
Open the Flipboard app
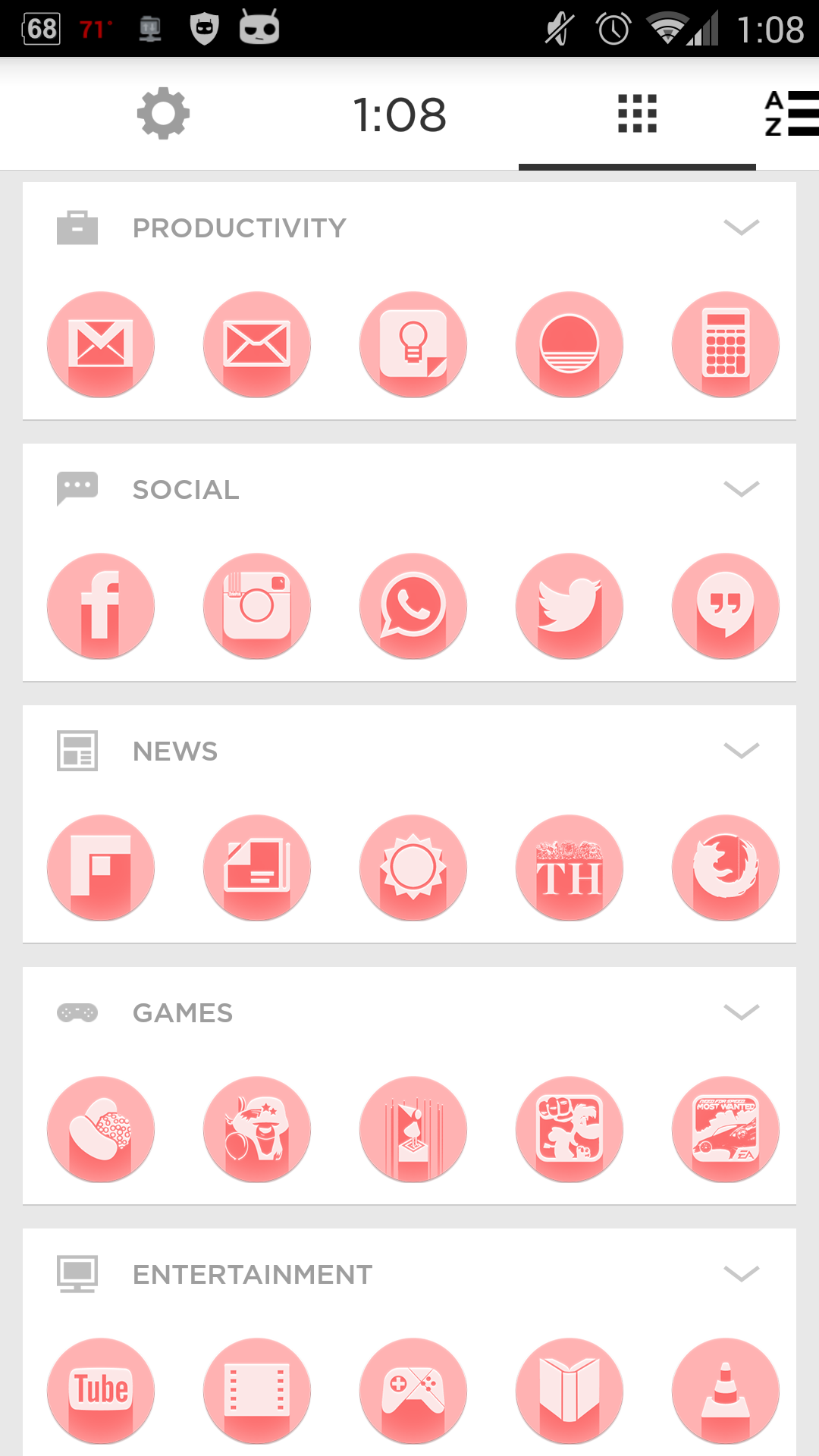pos(101,867)
